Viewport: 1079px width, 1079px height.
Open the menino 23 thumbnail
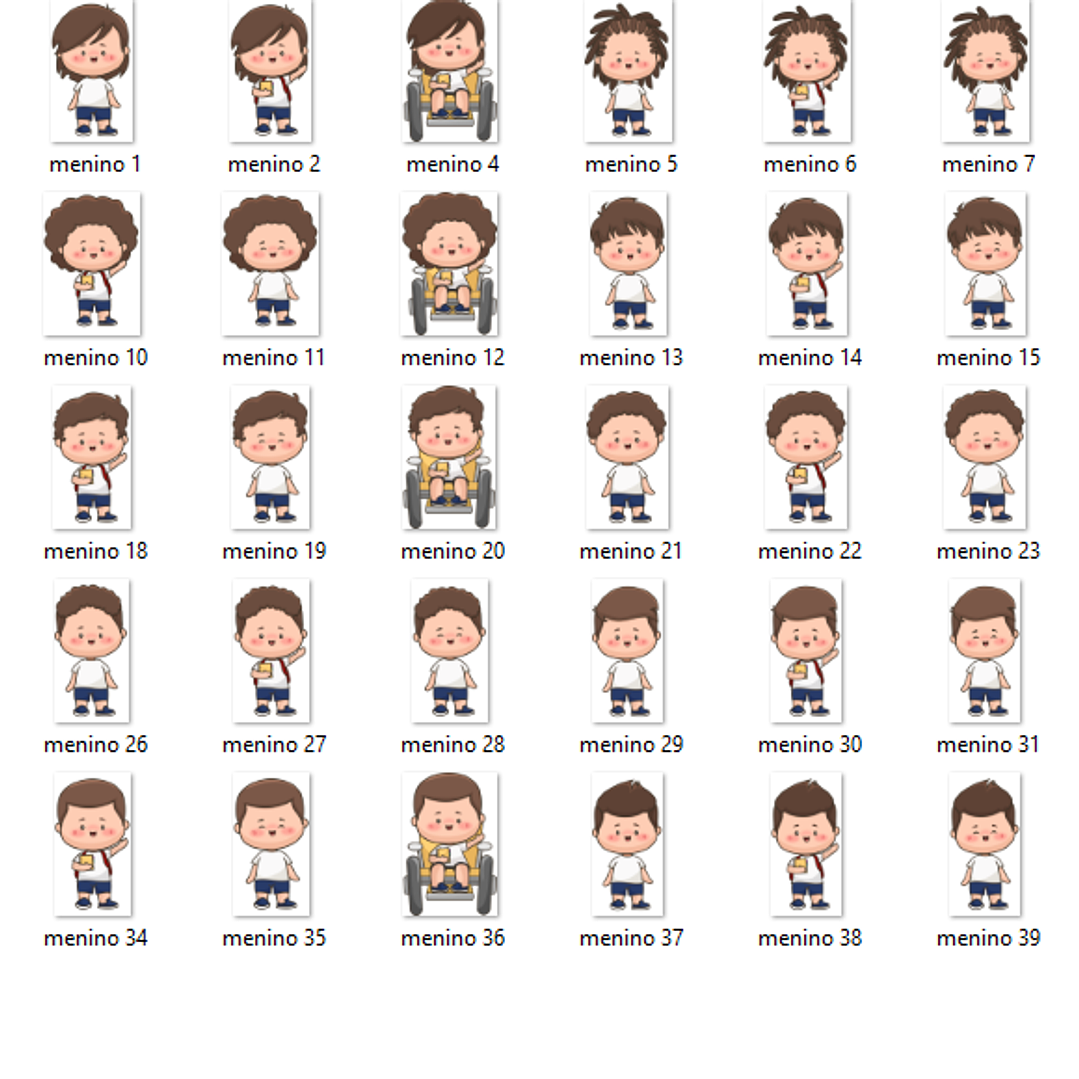pyautogui.click(x=985, y=457)
